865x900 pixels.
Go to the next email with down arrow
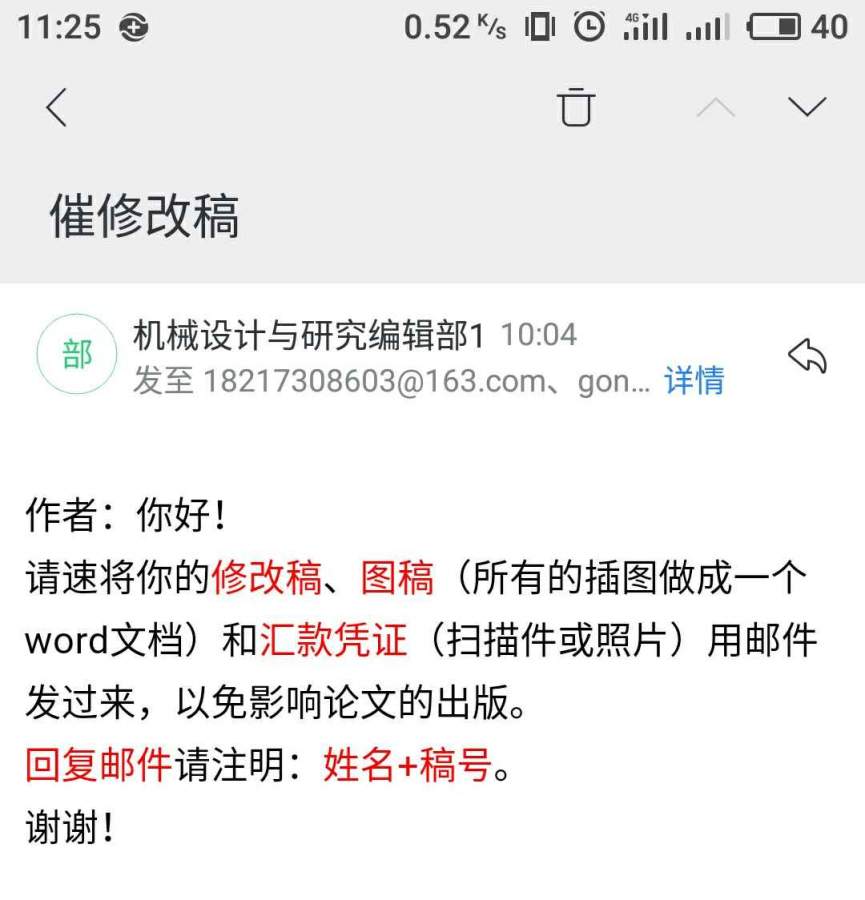pyautogui.click(x=806, y=106)
